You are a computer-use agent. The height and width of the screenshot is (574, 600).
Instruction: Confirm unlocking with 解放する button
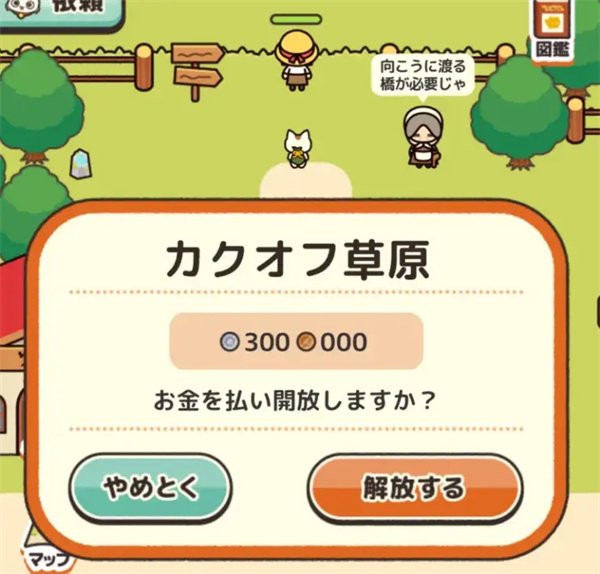(x=413, y=488)
